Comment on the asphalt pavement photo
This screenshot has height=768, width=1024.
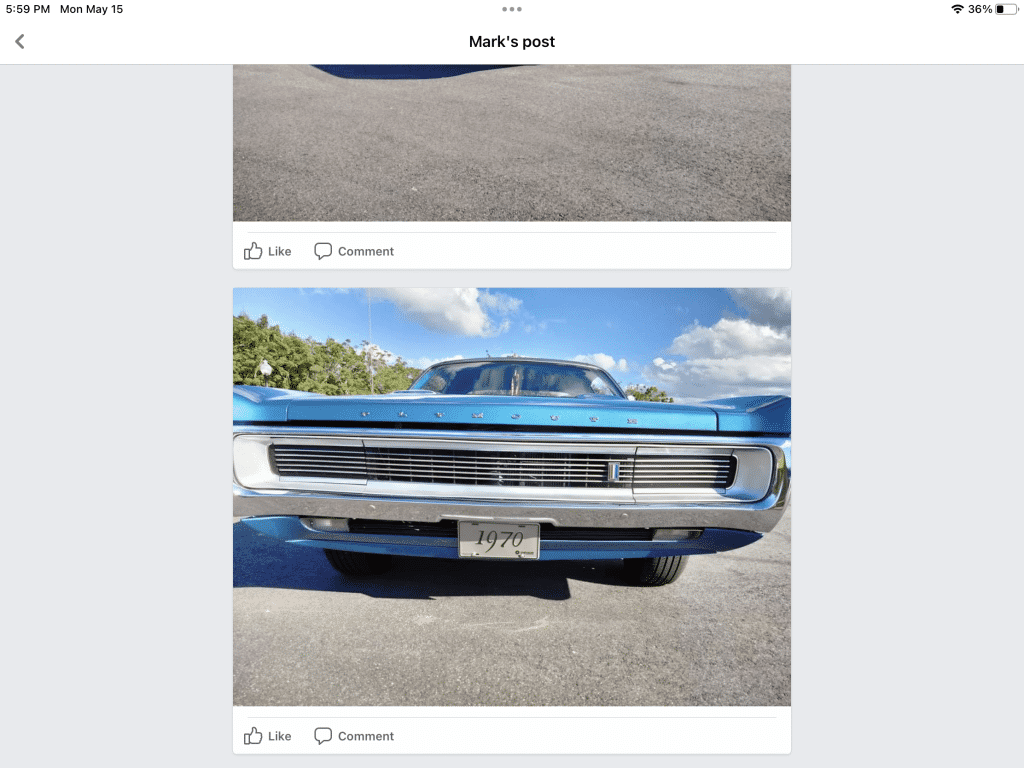click(354, 251)
